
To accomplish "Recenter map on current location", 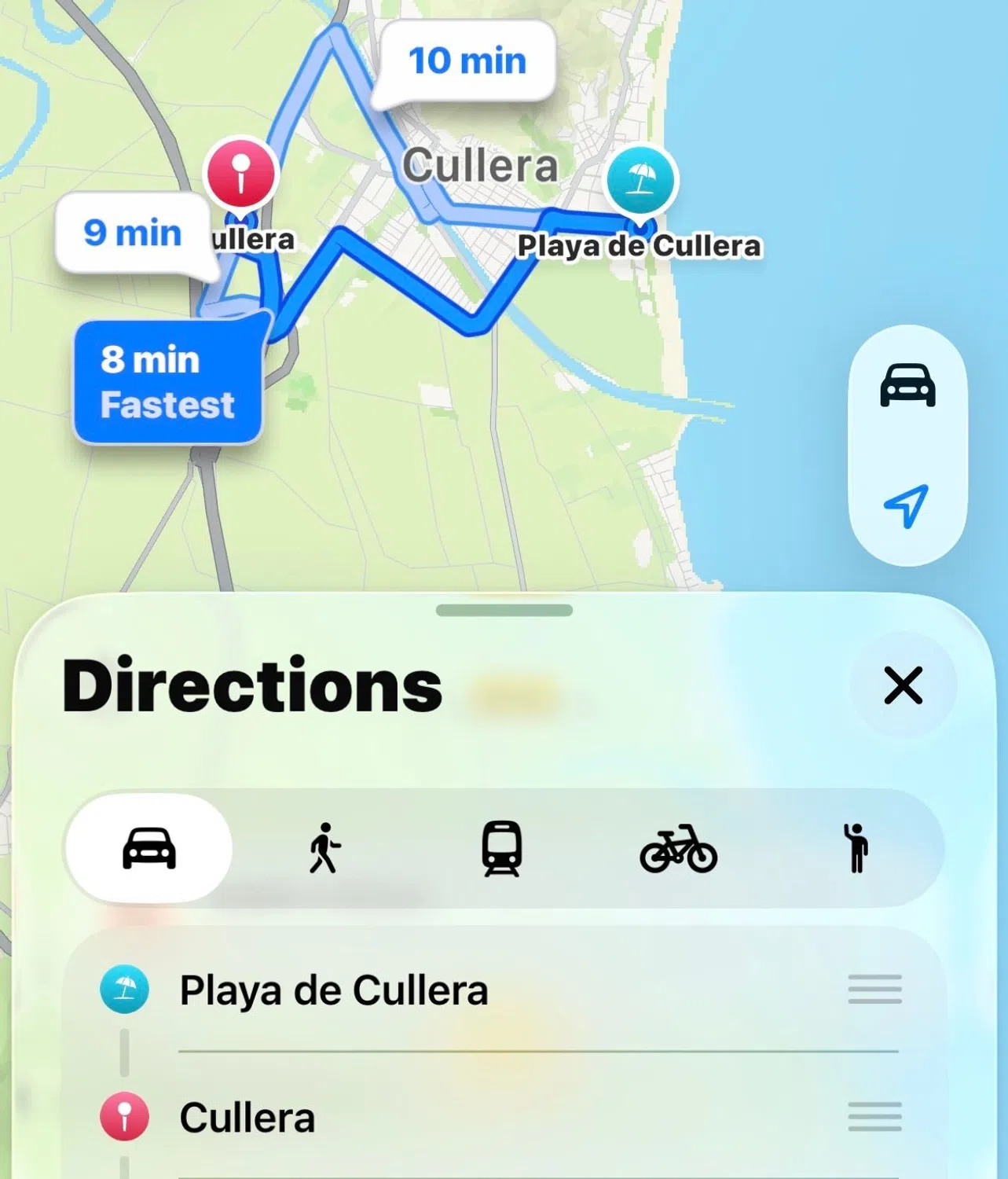I will click(x=907, y=505).
